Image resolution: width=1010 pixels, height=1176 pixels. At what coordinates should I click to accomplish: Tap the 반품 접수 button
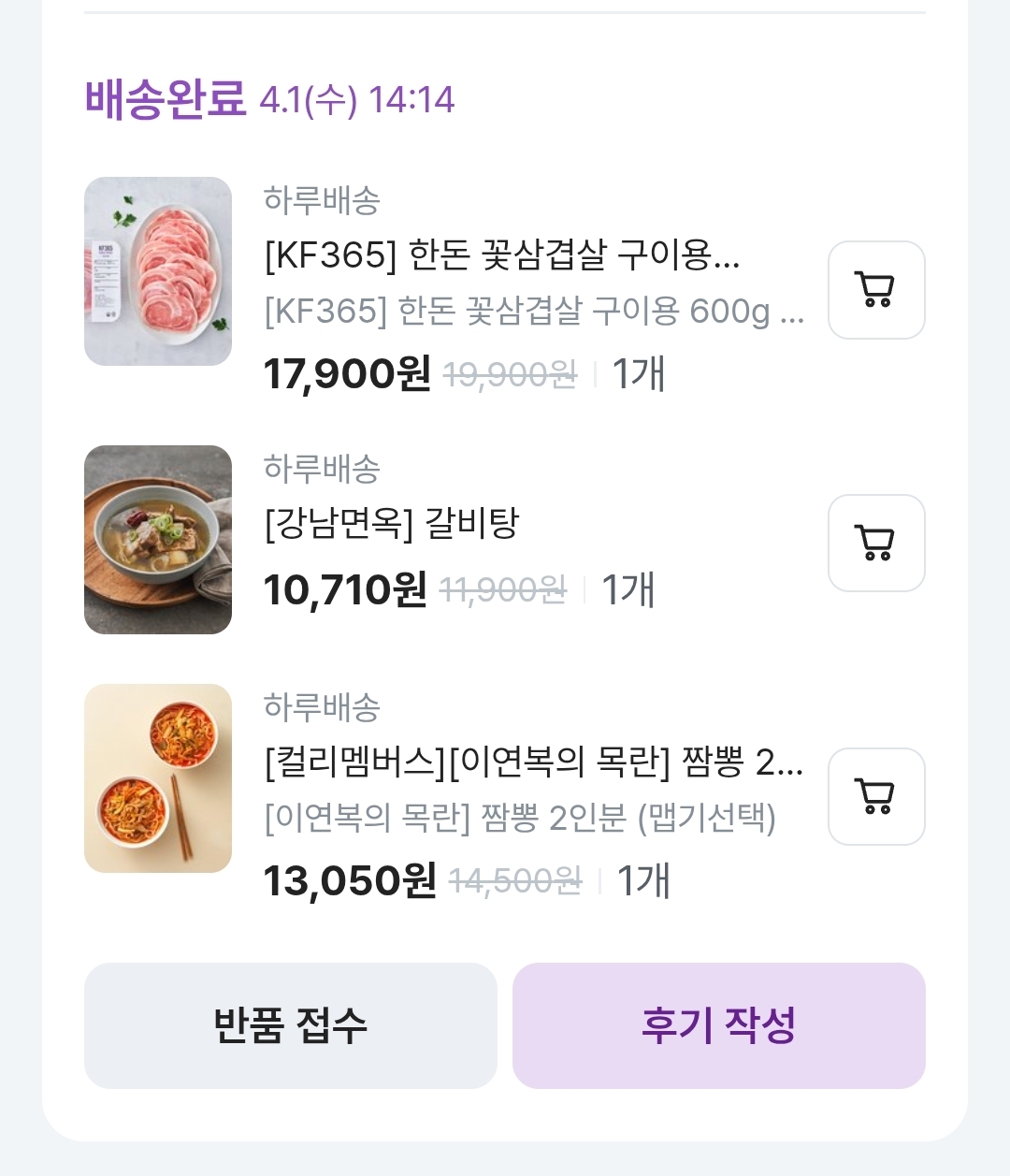coord(290,1025)
